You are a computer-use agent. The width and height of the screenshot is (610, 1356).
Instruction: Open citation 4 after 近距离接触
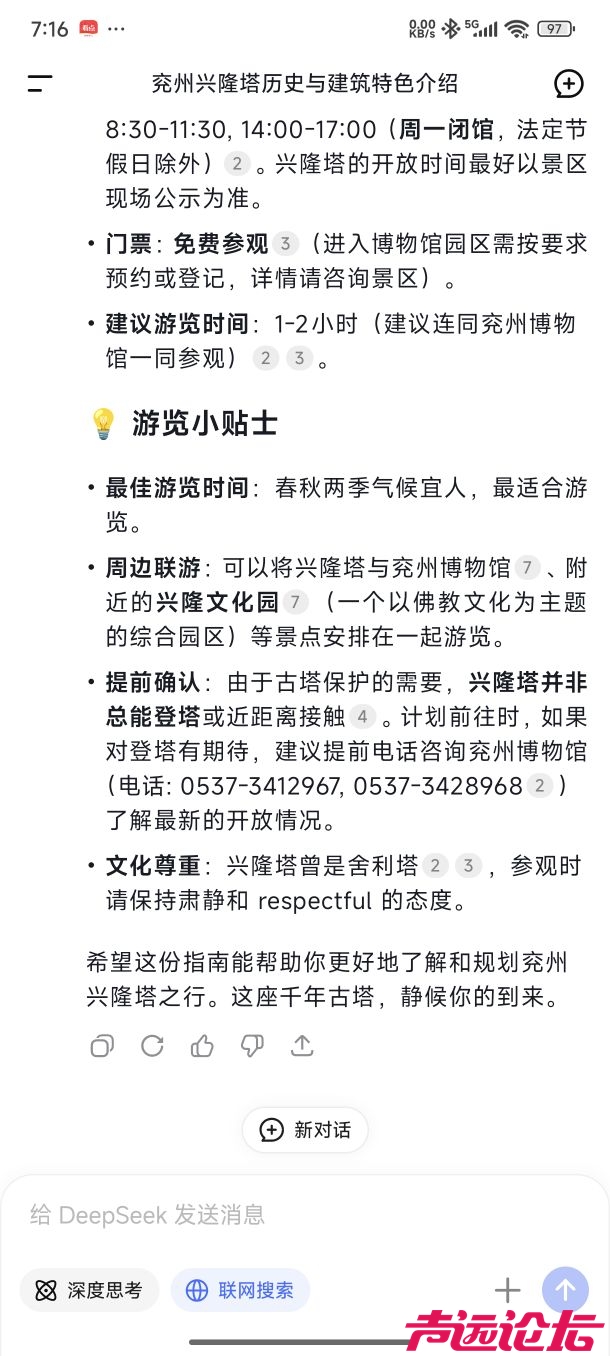click(x=362, y=716)
